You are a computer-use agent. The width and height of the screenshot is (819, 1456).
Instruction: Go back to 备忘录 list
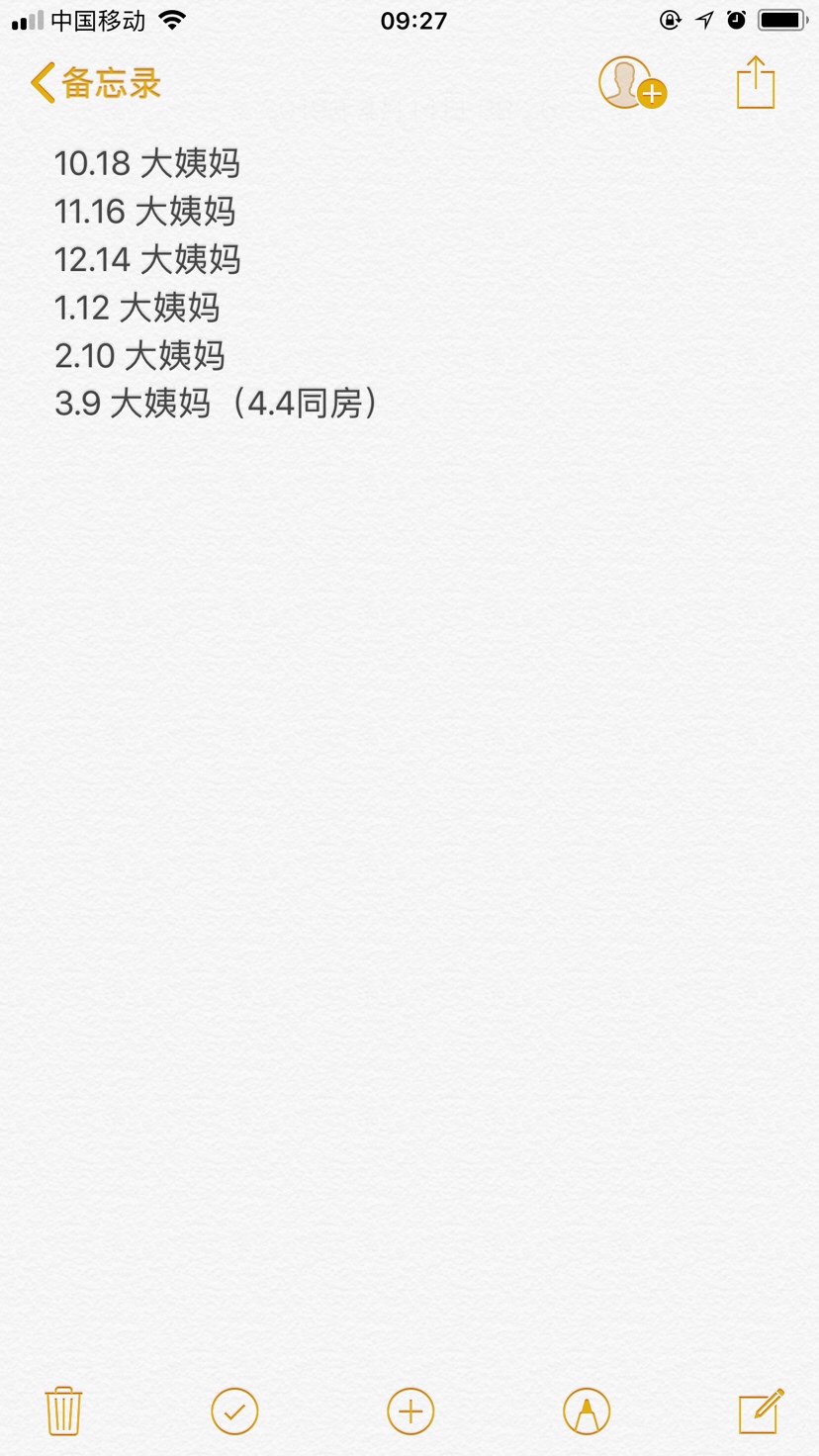click(96, 83)
